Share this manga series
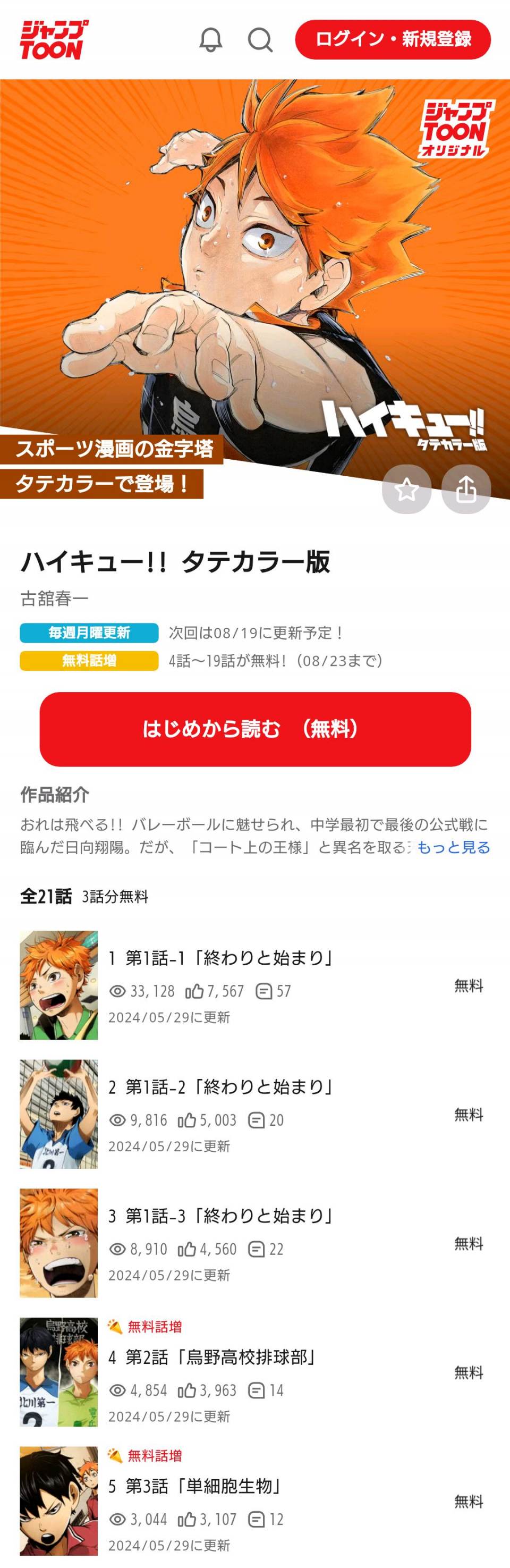This screenshot has width=510, height=1568. pyautogui.click(x=465, y=489)
